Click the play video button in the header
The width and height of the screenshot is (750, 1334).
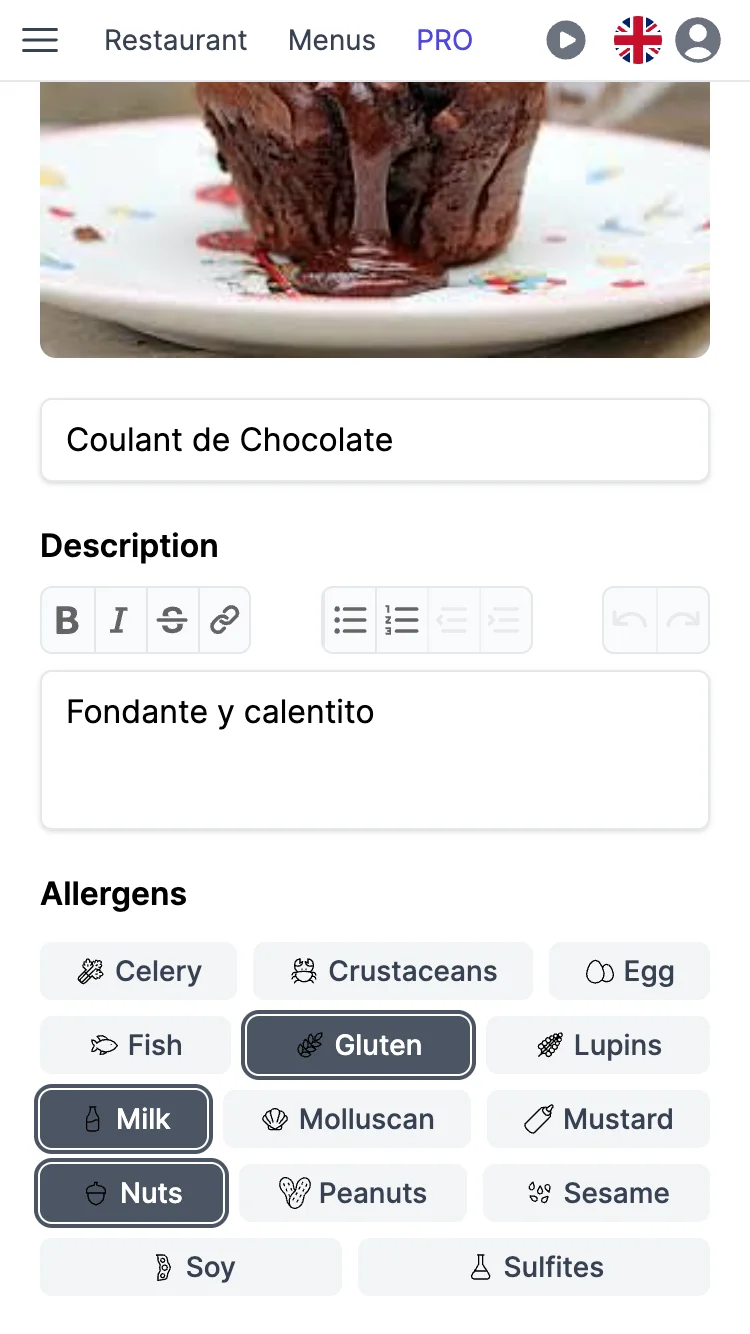pos(566,40)
